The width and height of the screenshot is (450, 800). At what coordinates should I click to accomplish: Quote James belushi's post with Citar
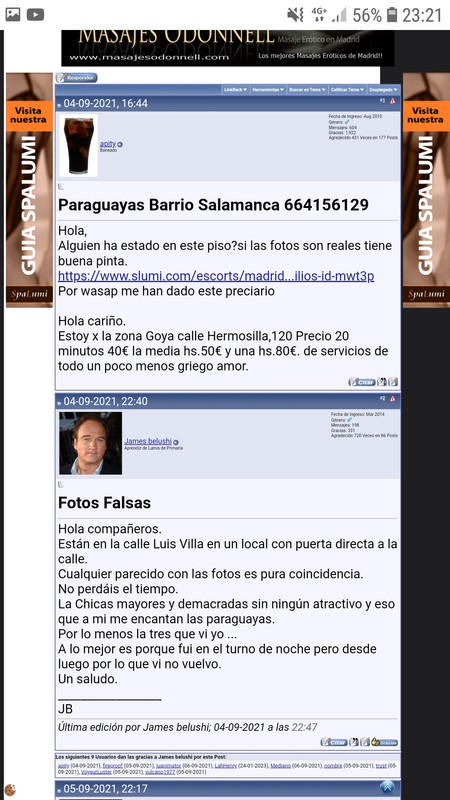click(334, 742)
